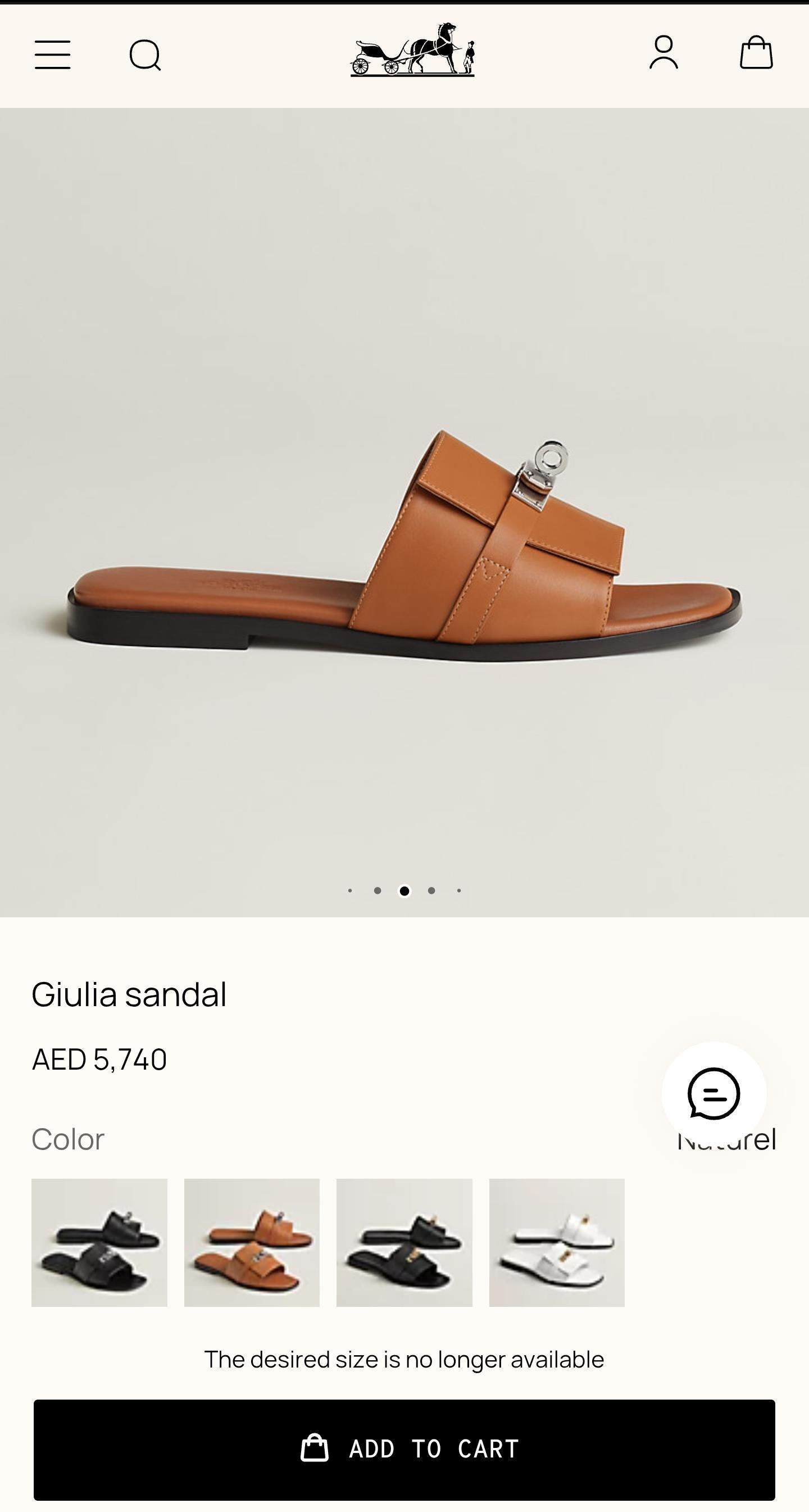
Task: Open the search magnifier
Action: 145,55
